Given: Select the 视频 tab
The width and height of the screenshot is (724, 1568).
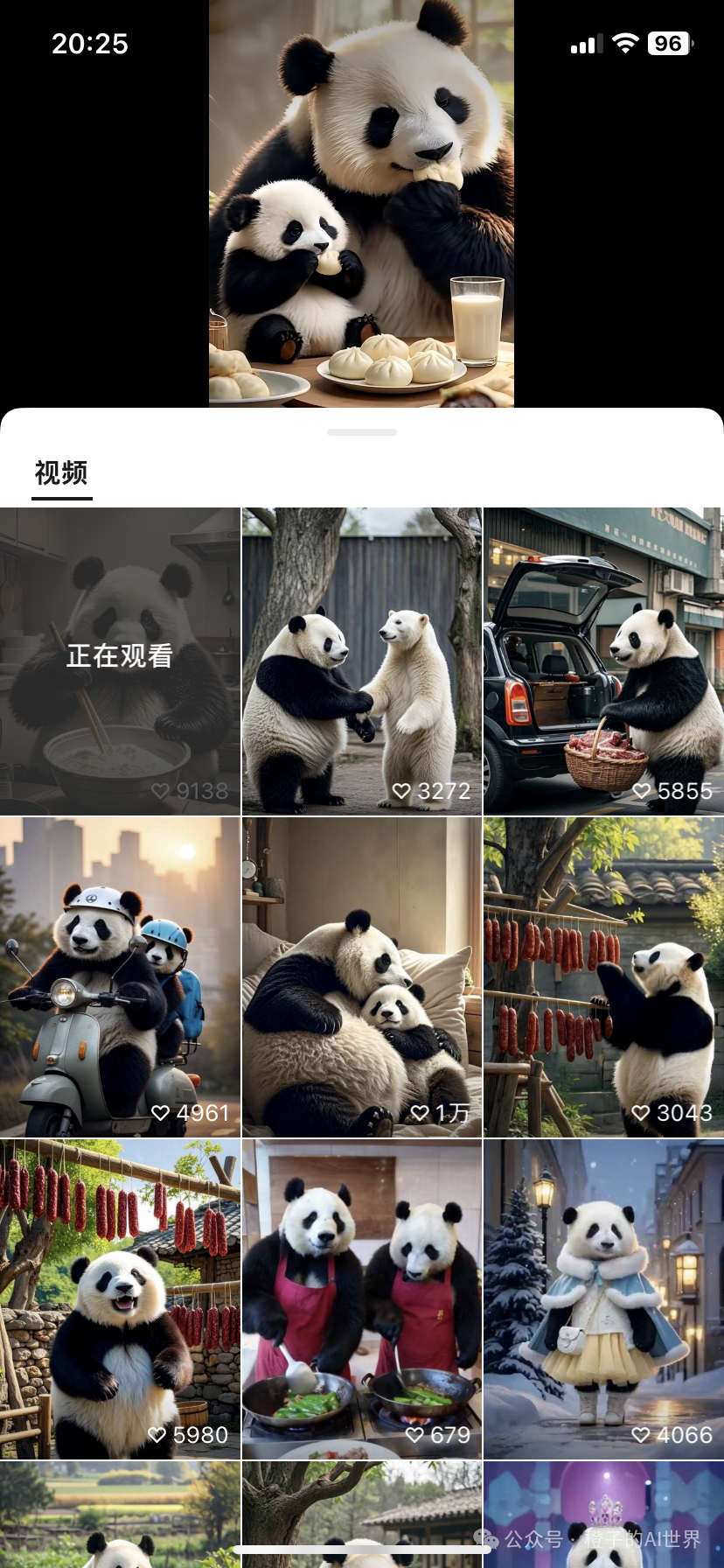Looking at the screenshot, I should point(60,474).
